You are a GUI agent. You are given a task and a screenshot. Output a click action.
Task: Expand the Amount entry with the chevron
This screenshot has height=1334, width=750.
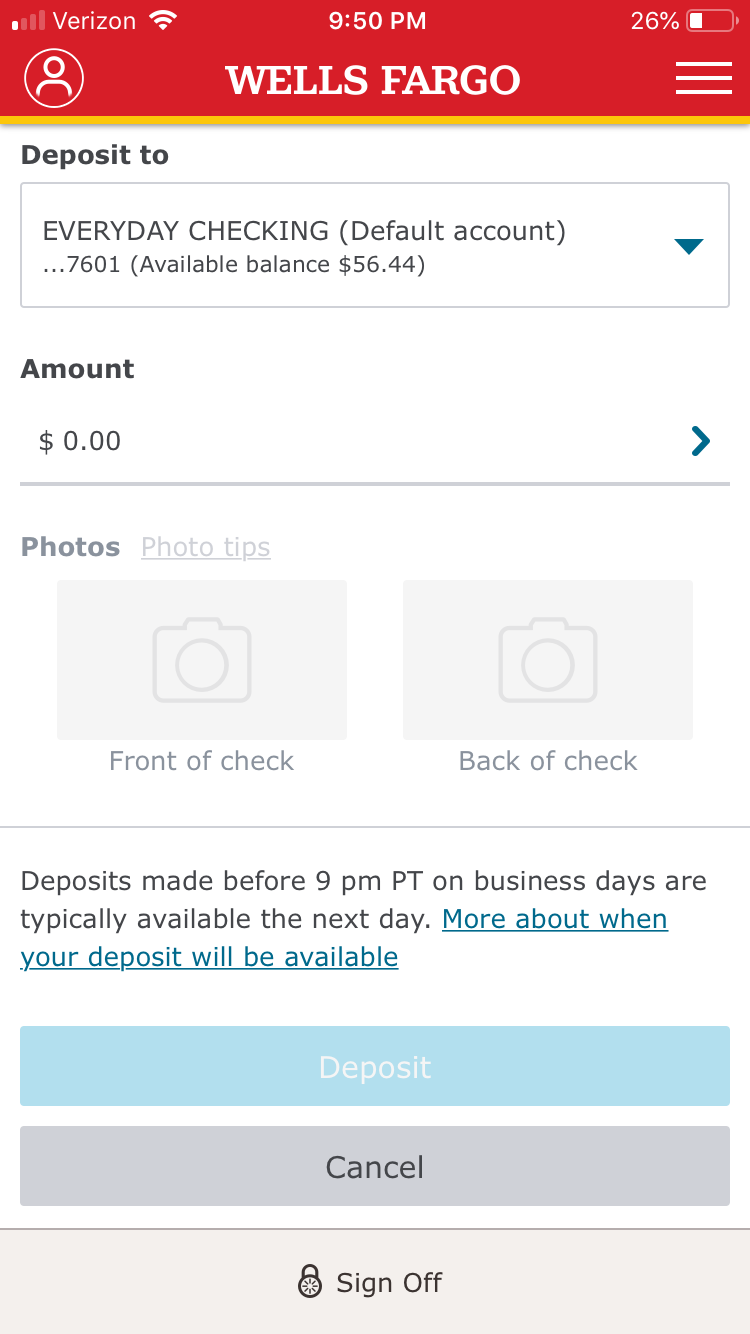click(x=700, y=441)
